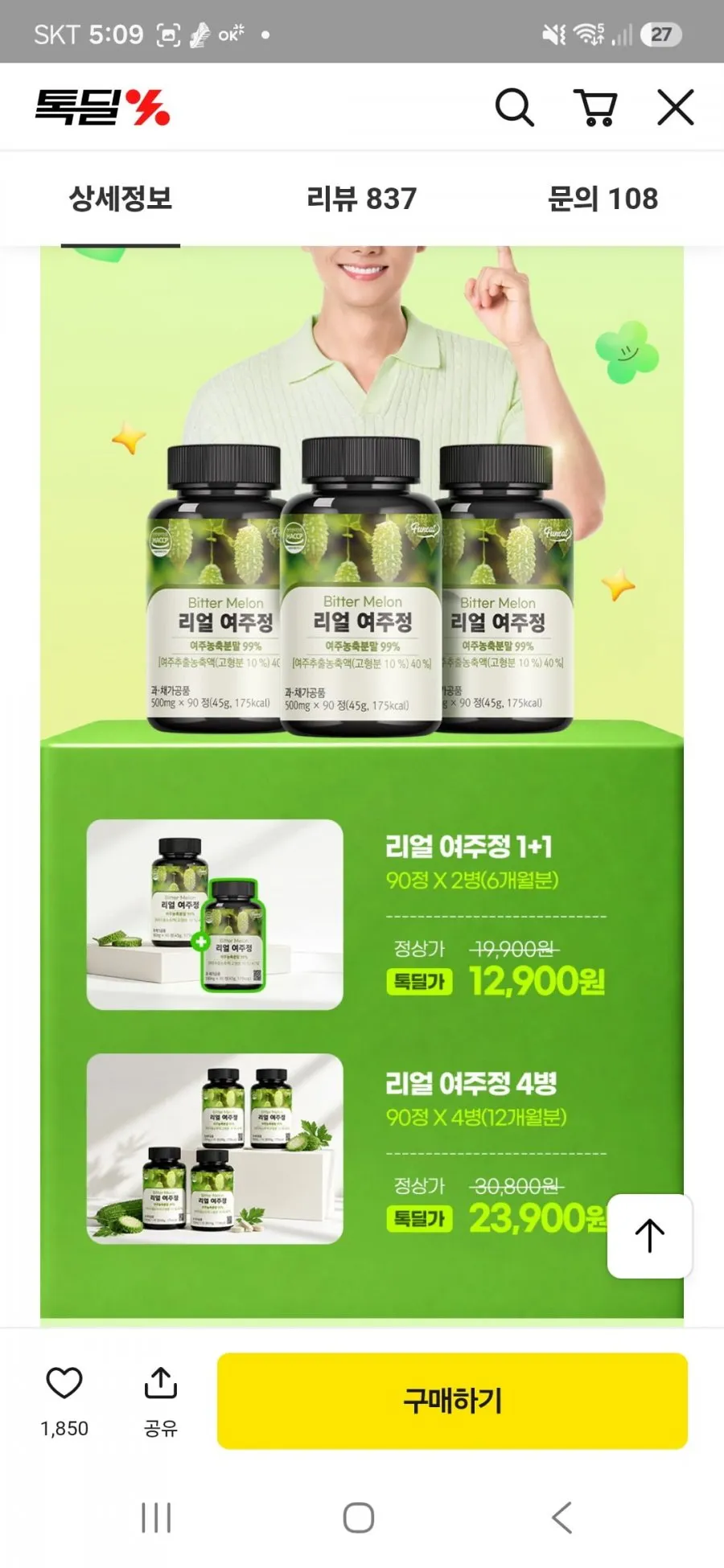724x1568 pixels.
Task: Open recent apps from navigation bar
Action: point(156,1517)
